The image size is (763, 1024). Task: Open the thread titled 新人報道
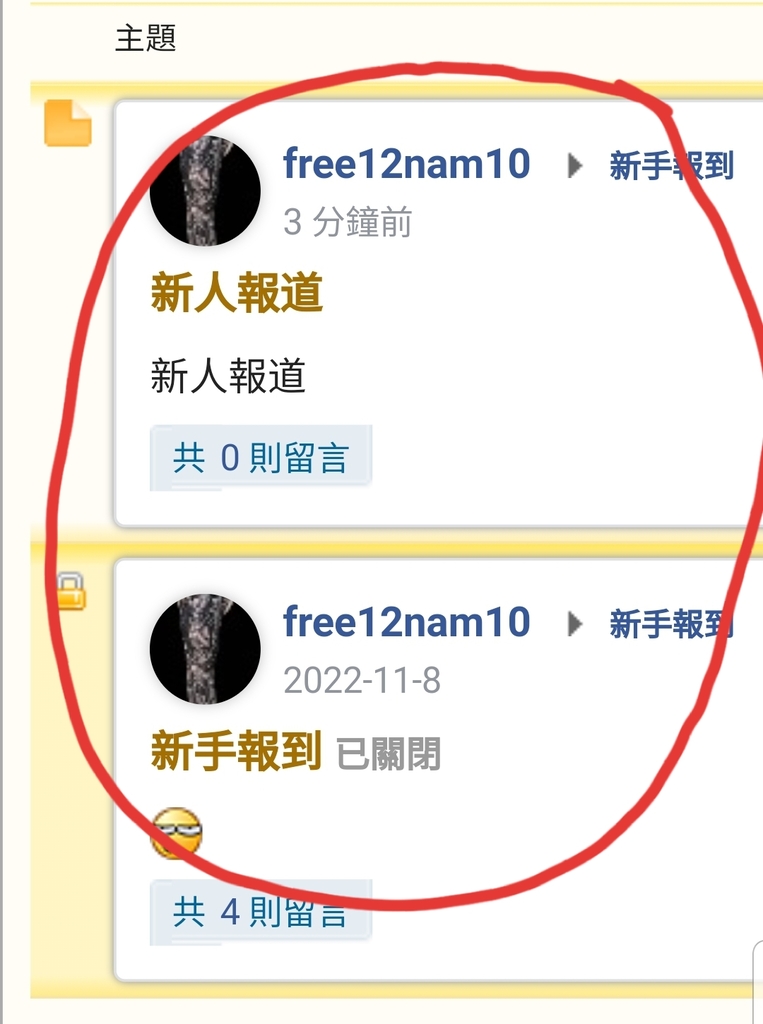(x=237, y=294)
